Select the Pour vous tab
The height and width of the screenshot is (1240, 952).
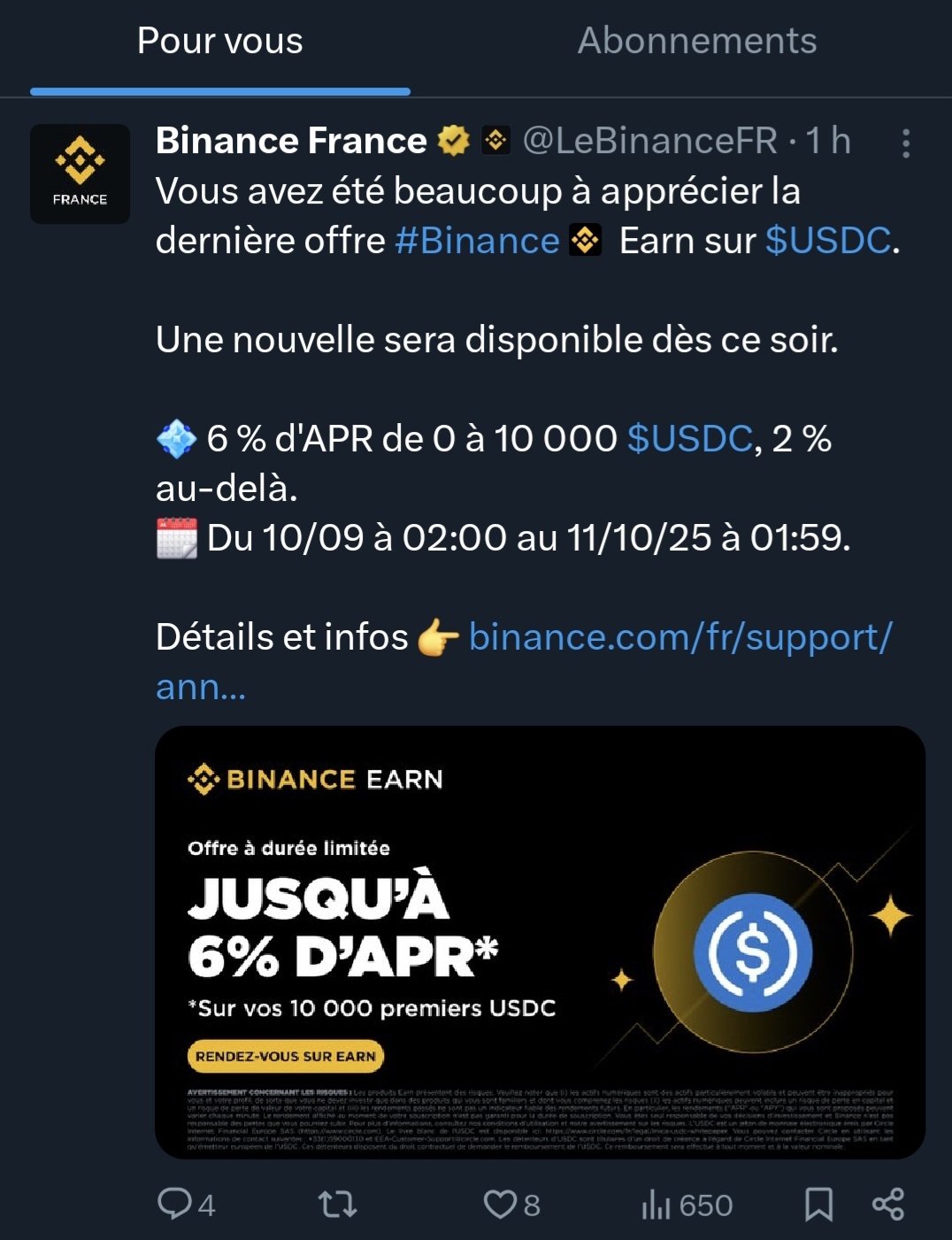(x=220, y=42)
